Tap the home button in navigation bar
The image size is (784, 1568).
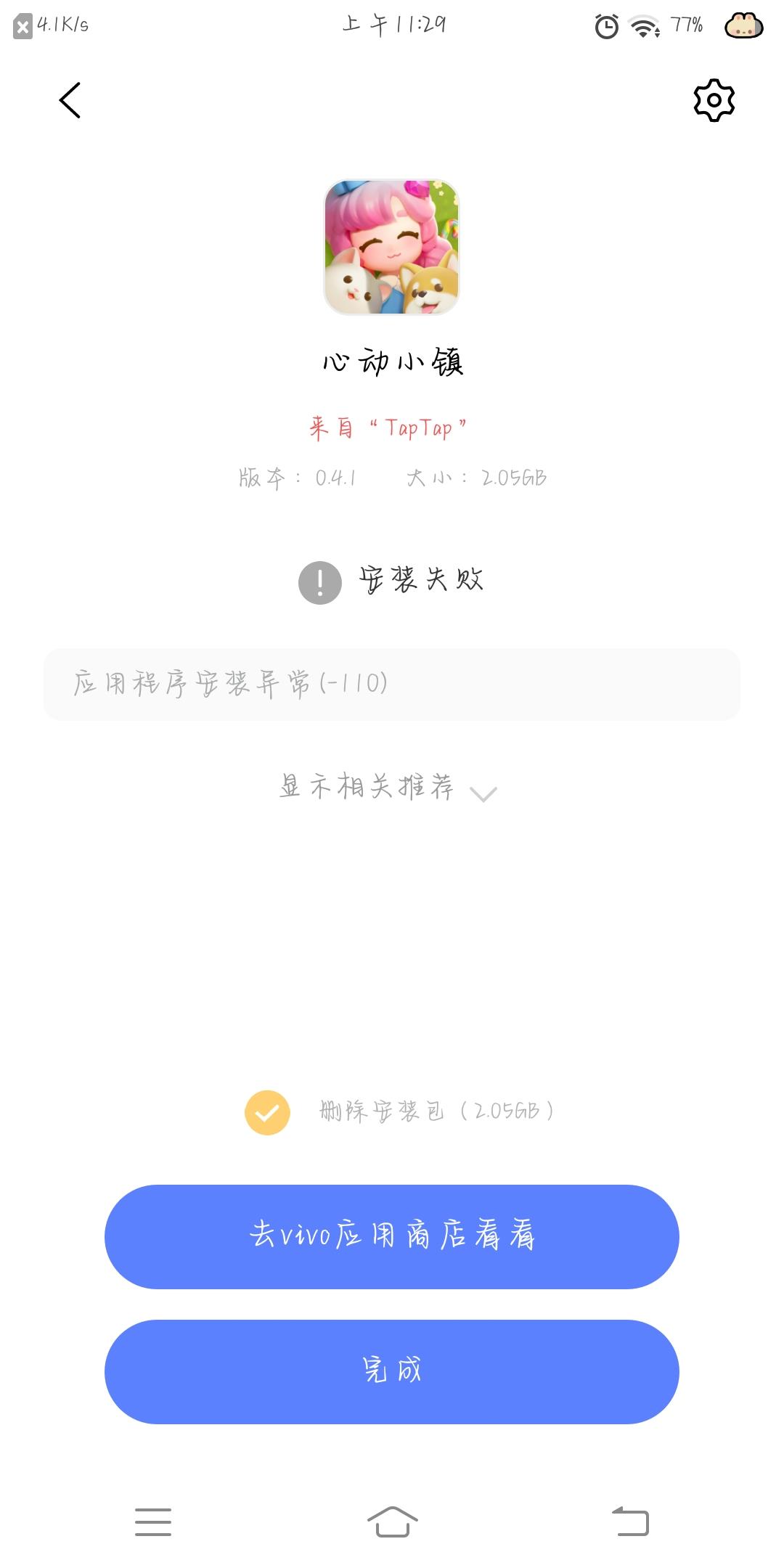(x=392, y=1522)
